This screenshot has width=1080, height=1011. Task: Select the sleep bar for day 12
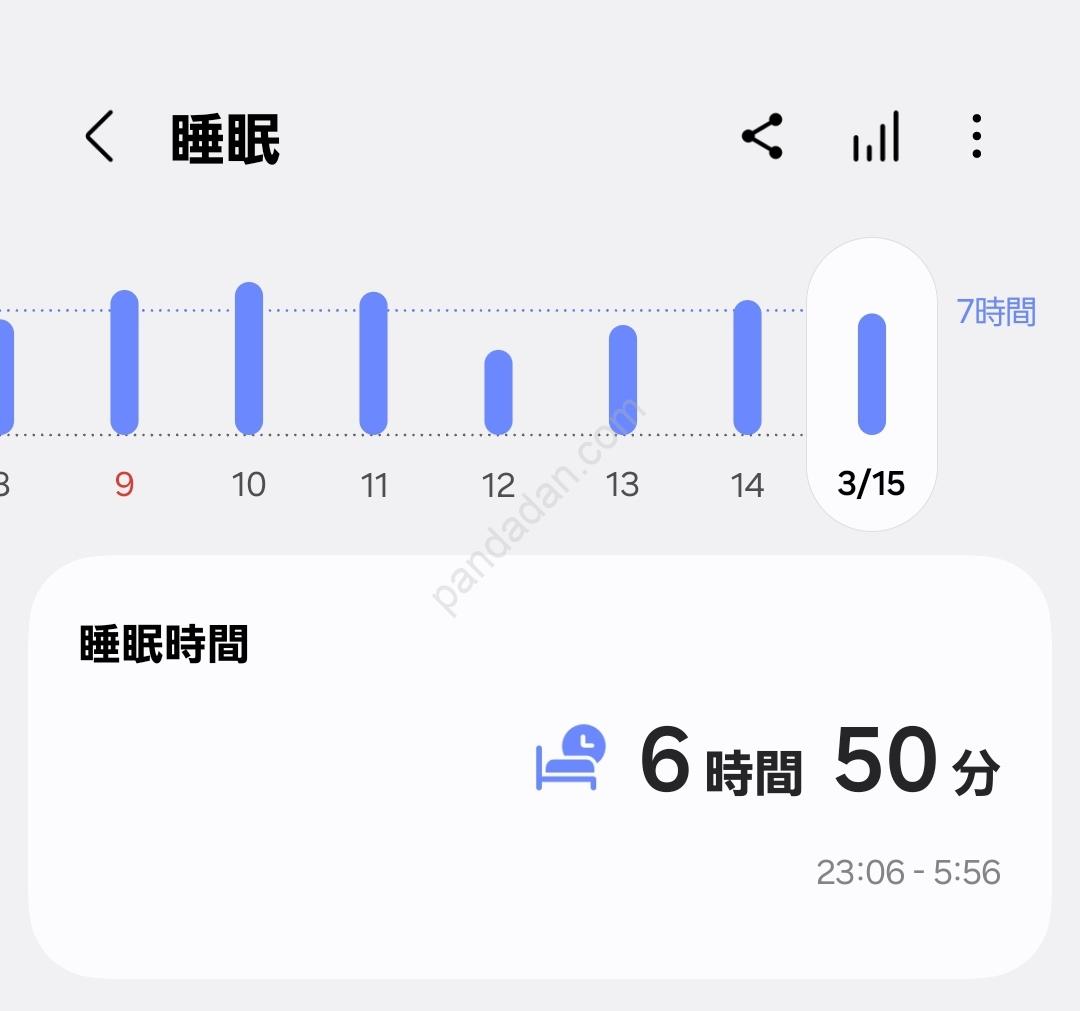click(498, 392)
